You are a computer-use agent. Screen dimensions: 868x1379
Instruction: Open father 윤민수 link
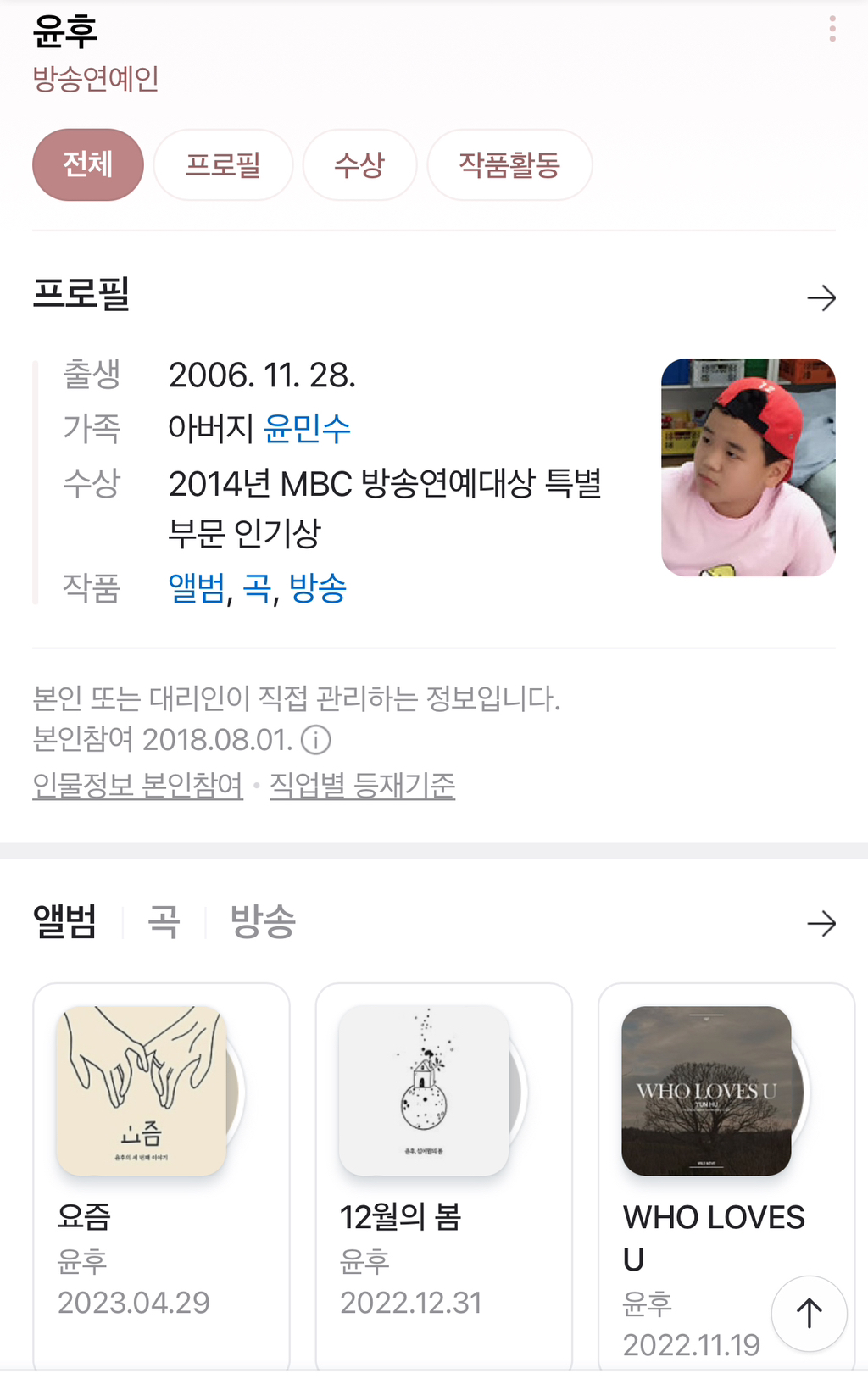click(x=307, y=428)
